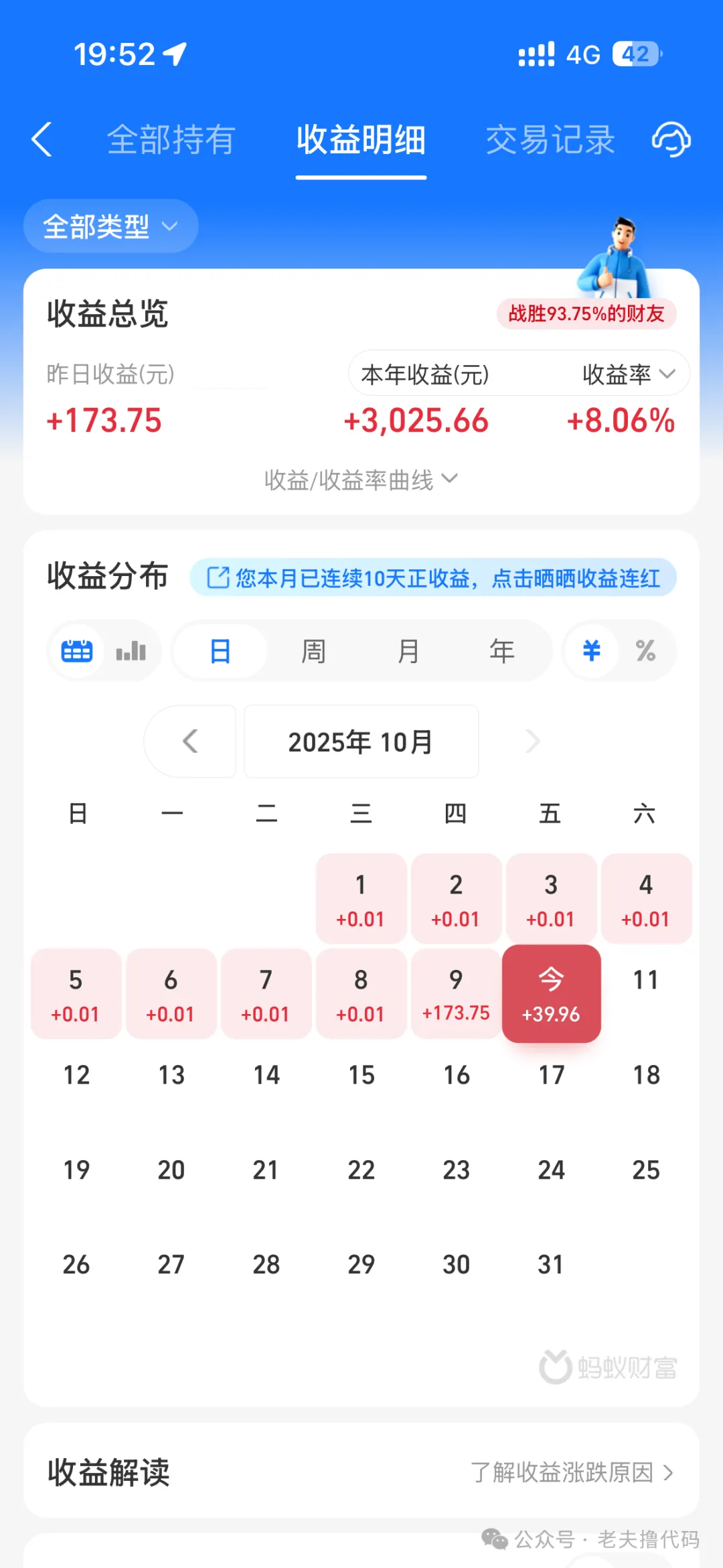Switch to the bar chart view icon

(x=130, y=650)
